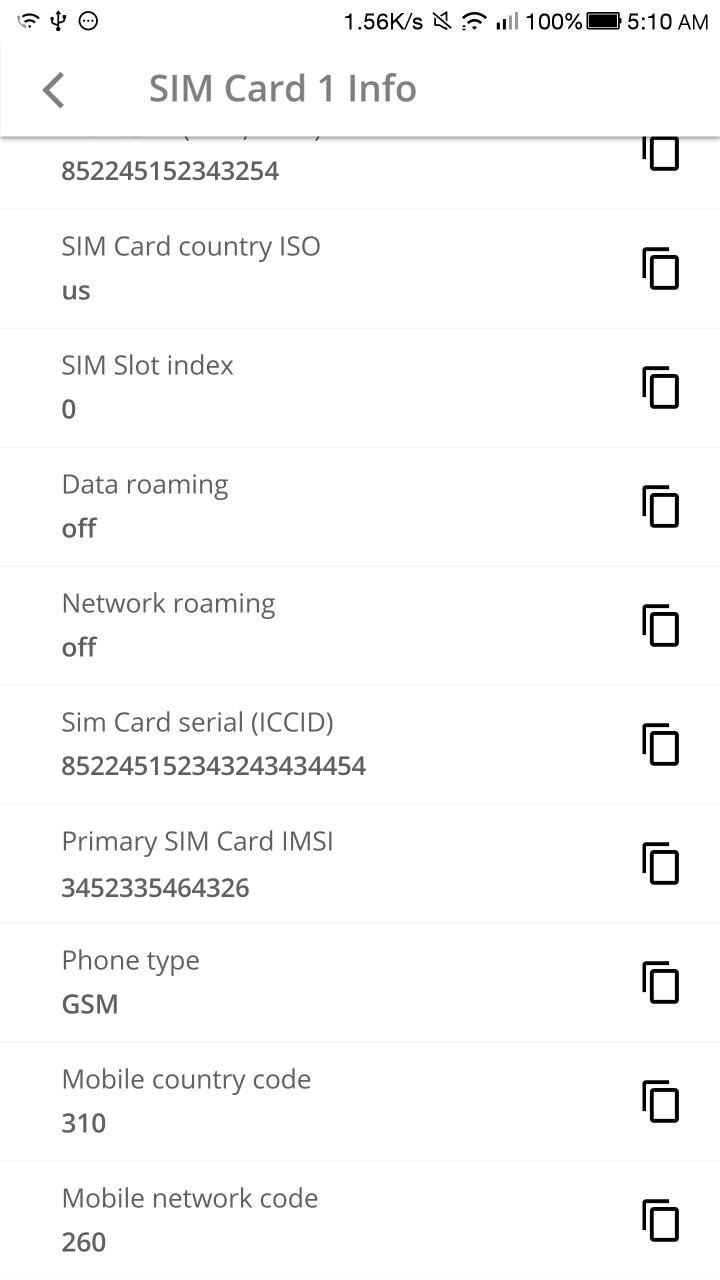Copy the Data roaming status
The height and width of the screenshot is (1280, 720).
point(660,506)
